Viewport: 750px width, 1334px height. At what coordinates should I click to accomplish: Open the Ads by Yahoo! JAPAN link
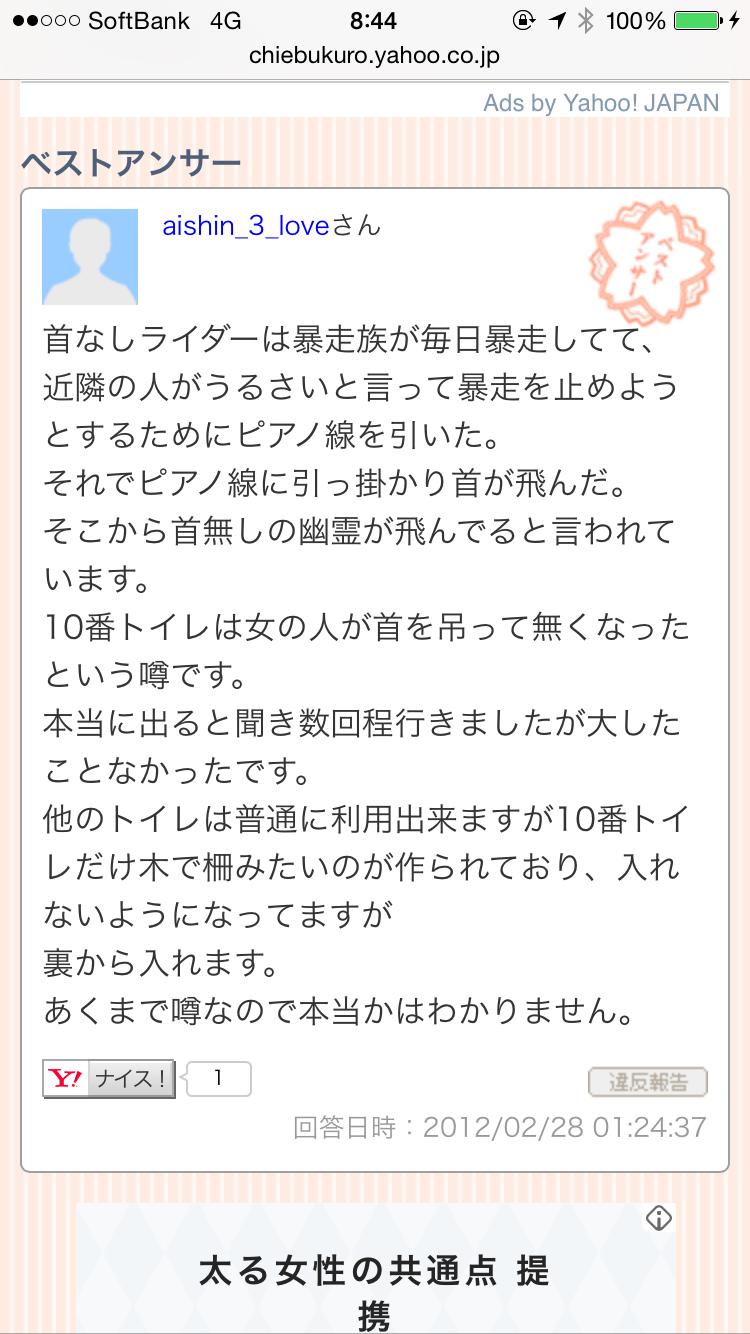(x=600, y=103)
